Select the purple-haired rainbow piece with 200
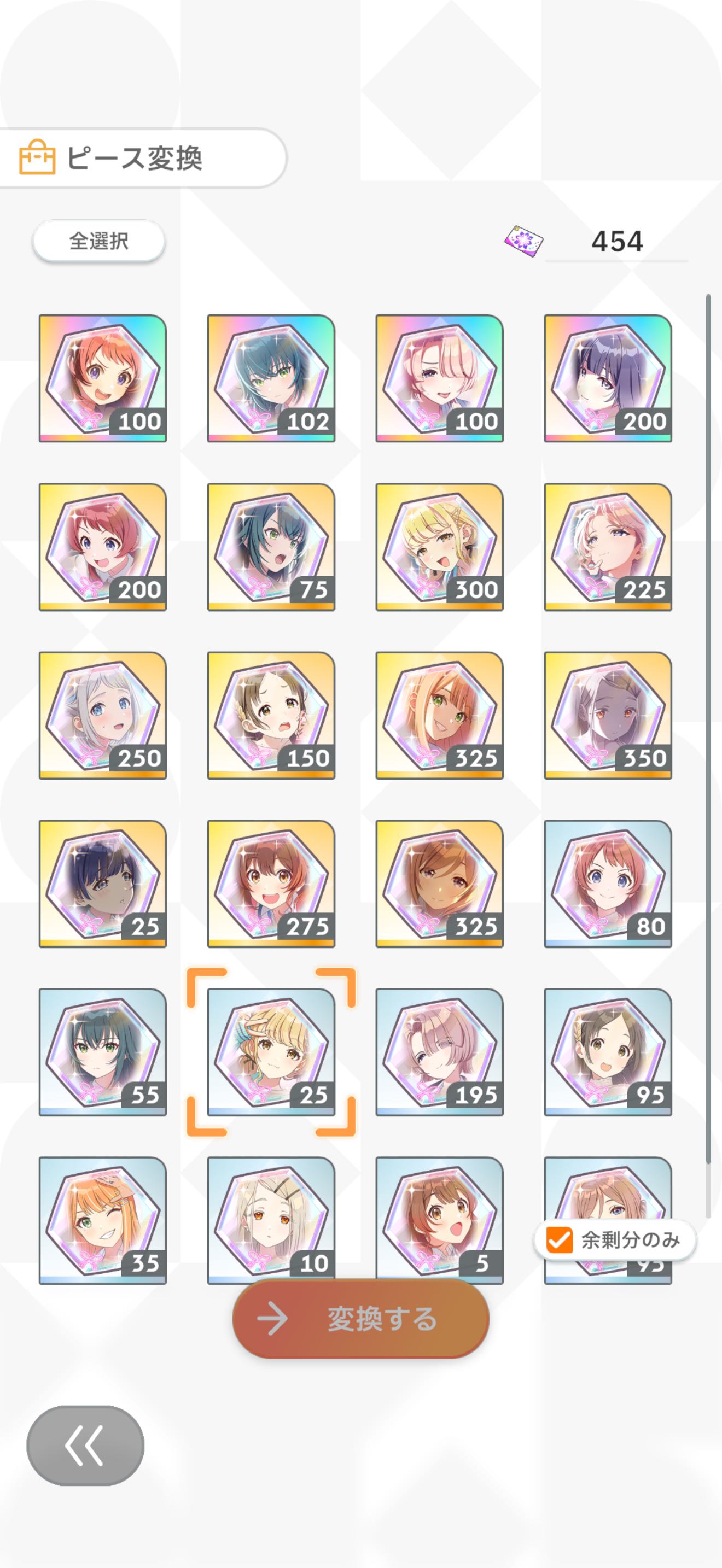This screenshot has width=722, height=1568. [x=608, y=378]
